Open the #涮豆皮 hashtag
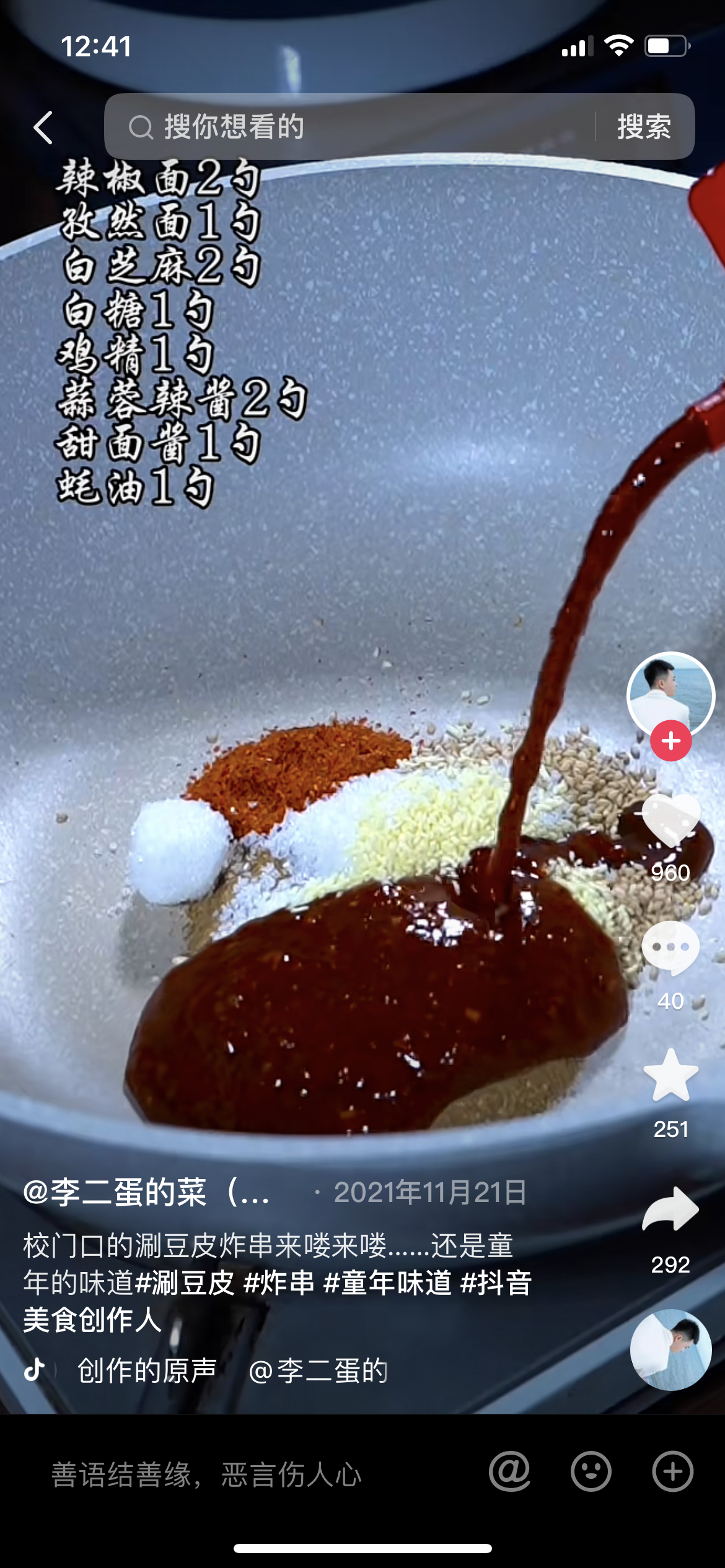The width and height of the screenshot is (725, 1568). (185, 1282)
